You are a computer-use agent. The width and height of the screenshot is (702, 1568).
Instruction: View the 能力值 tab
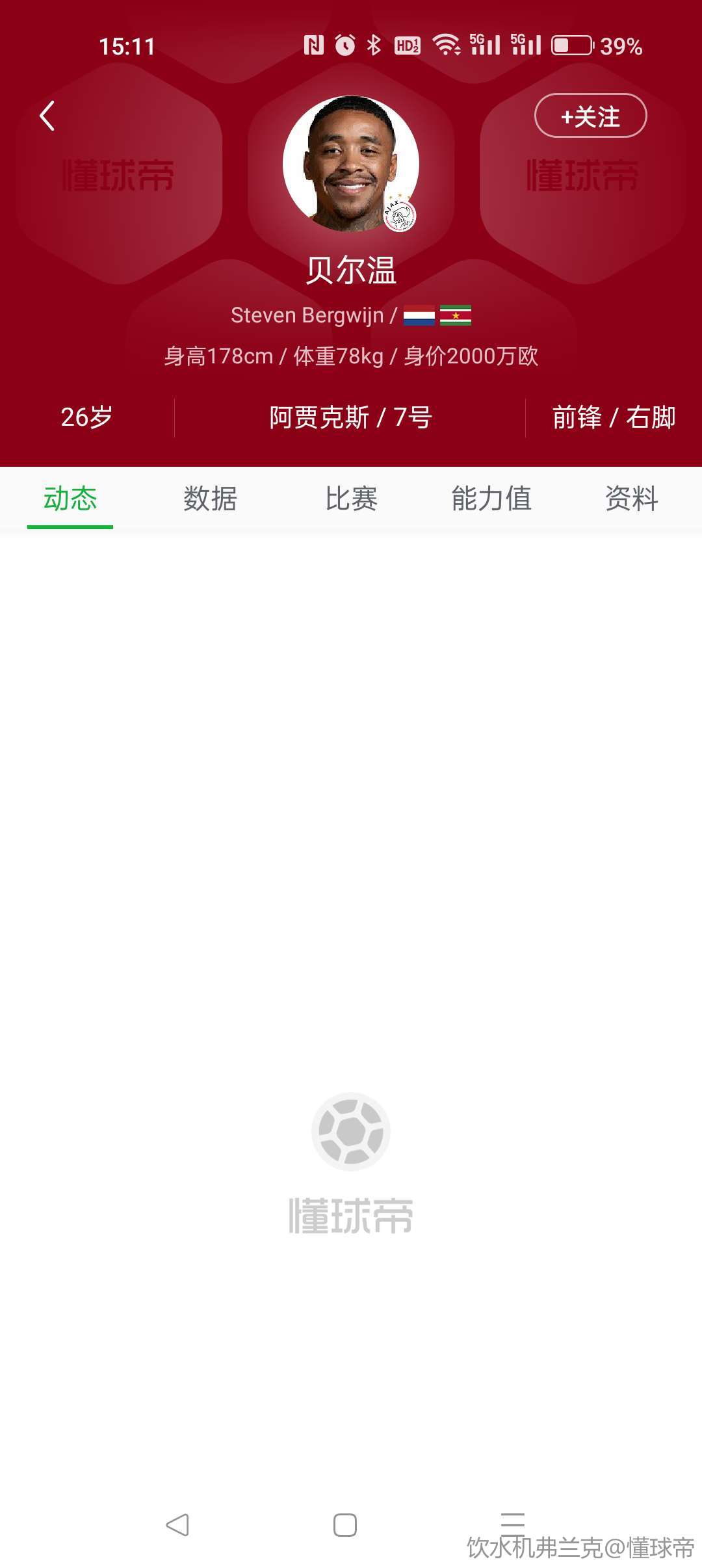491,499
